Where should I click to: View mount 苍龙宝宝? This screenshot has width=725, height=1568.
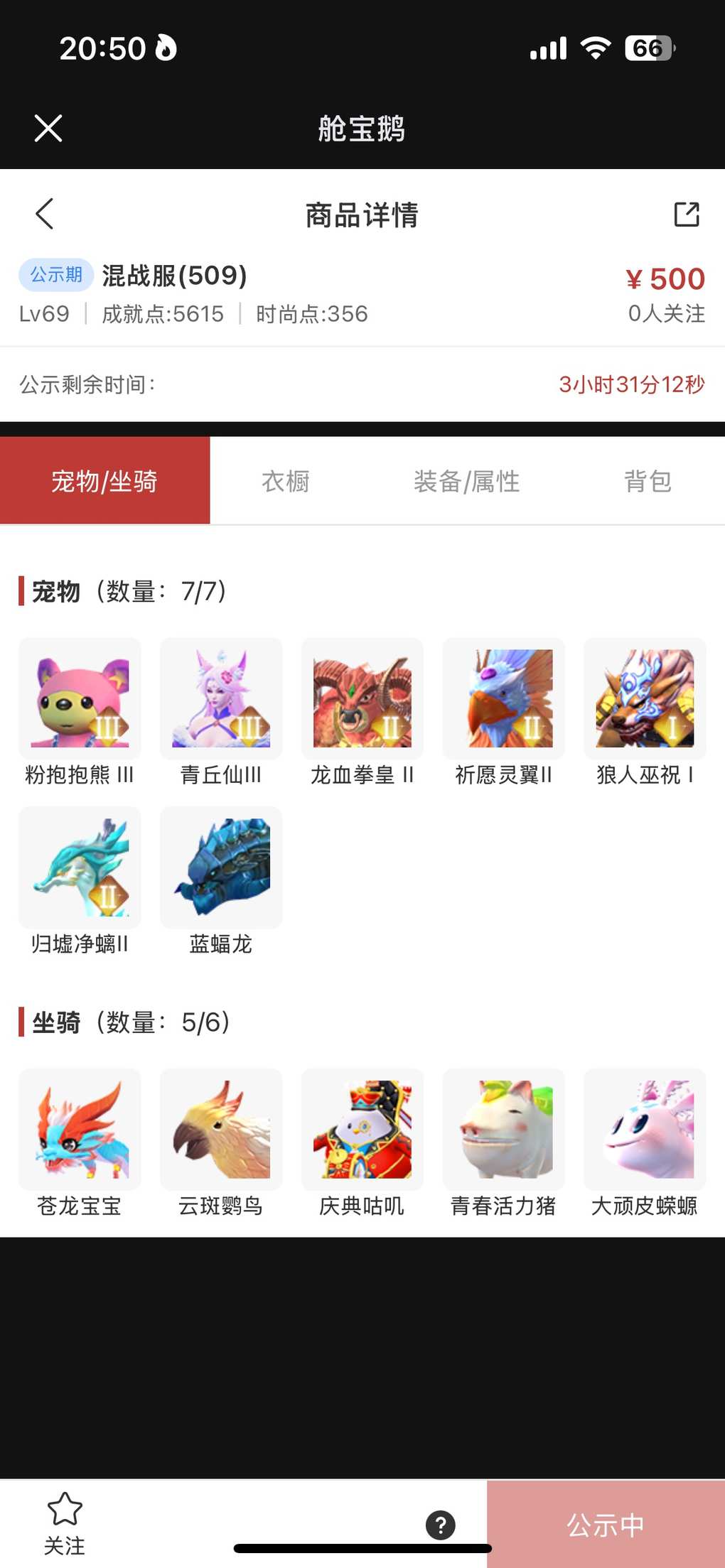[80, 1130]
